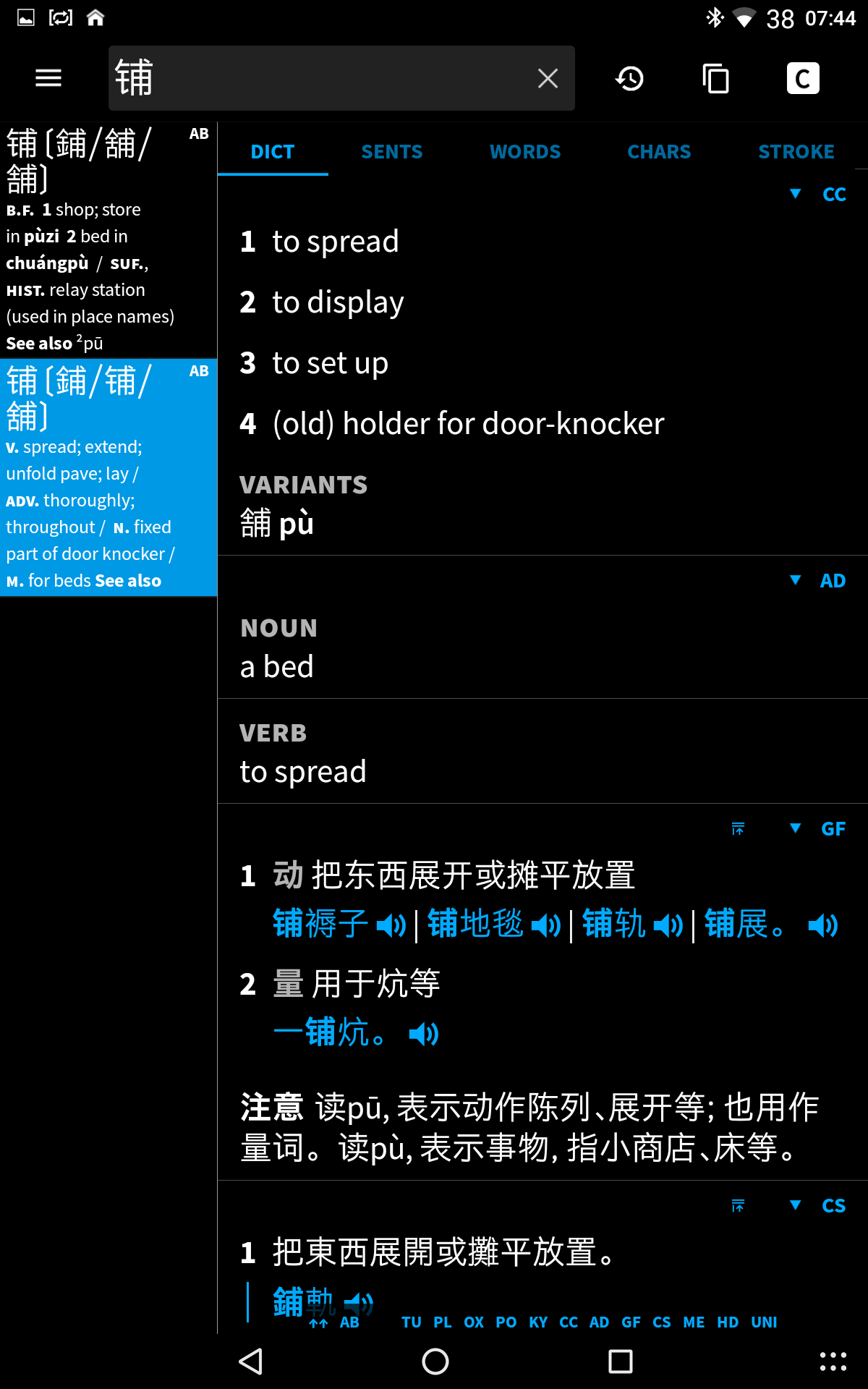Open the hamburger drawer menu

coord(48,77)
